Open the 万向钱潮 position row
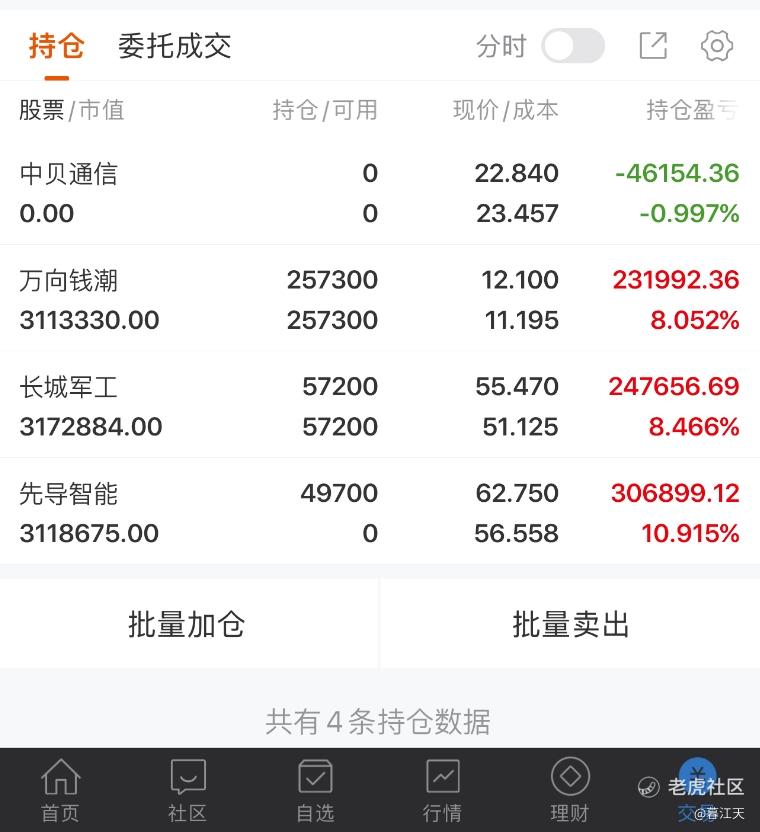The image size is (760, 832). pos(379,300)
